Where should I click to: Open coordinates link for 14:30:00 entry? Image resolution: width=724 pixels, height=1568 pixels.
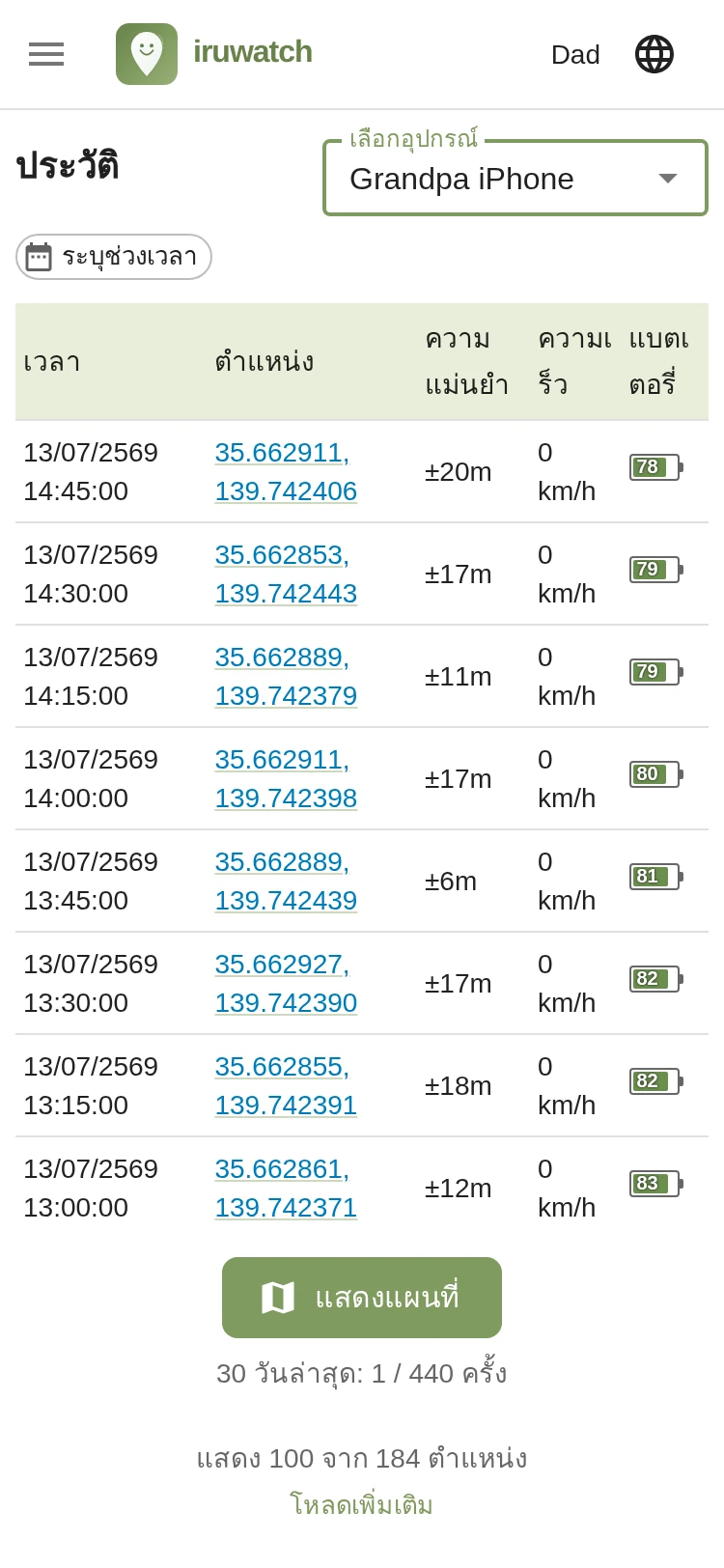pos(286,574)
